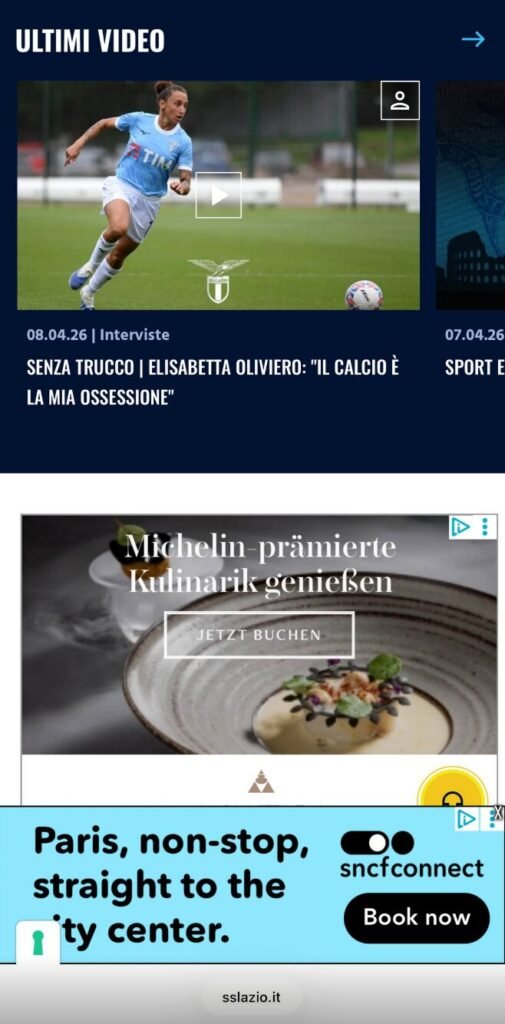Tap the sslazio.it address pill
Viewport: 505px width, 1024px height.
coord(252,998)
